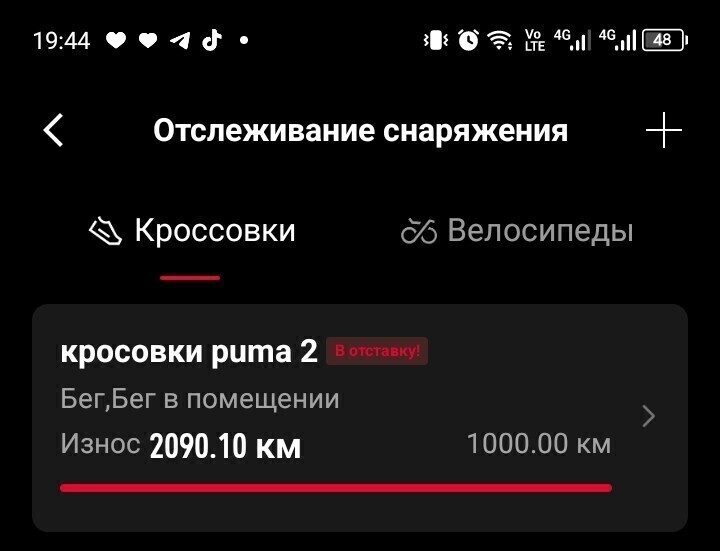Open the кросовки puma 2 card
Image resolution: width=720 pixels, height=551 pixels.
360,416
